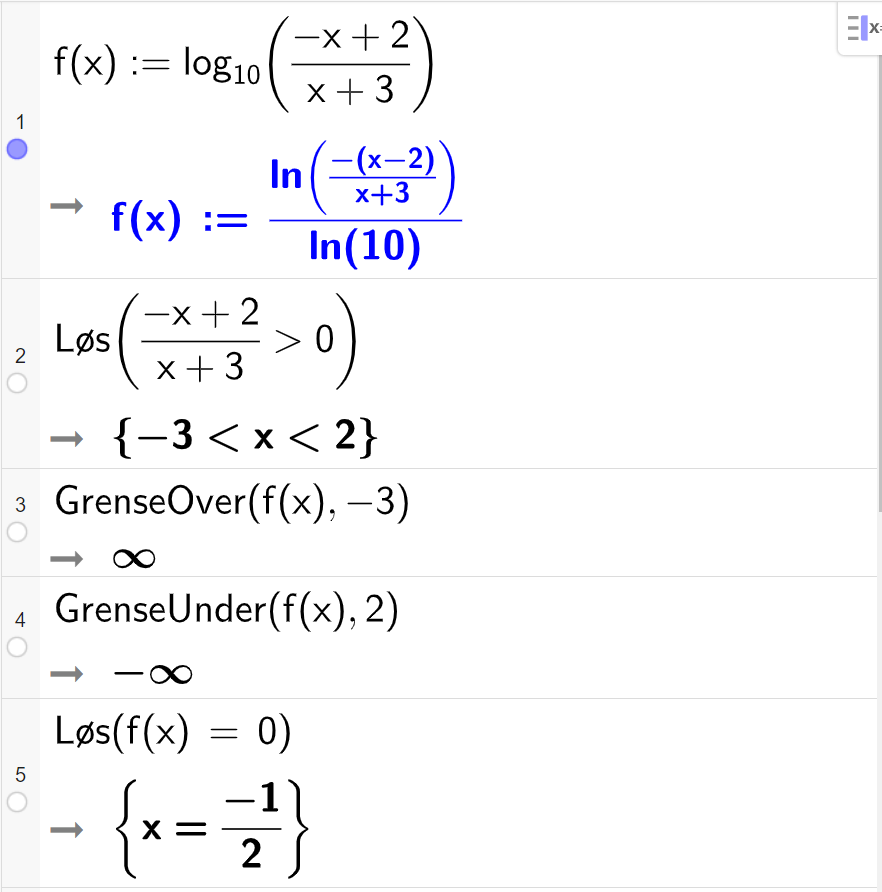Click the minus infinity symbol in row 4
The image size is (882, 892).
pos(152,673)
